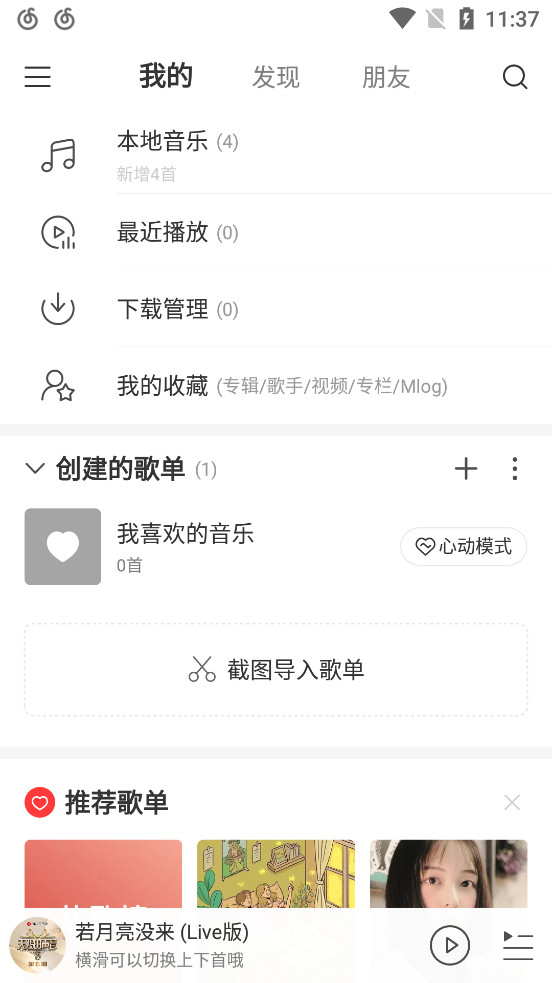Switch to the 朋友 tab
Screen dimensions: 552x983
click(386, 77)
